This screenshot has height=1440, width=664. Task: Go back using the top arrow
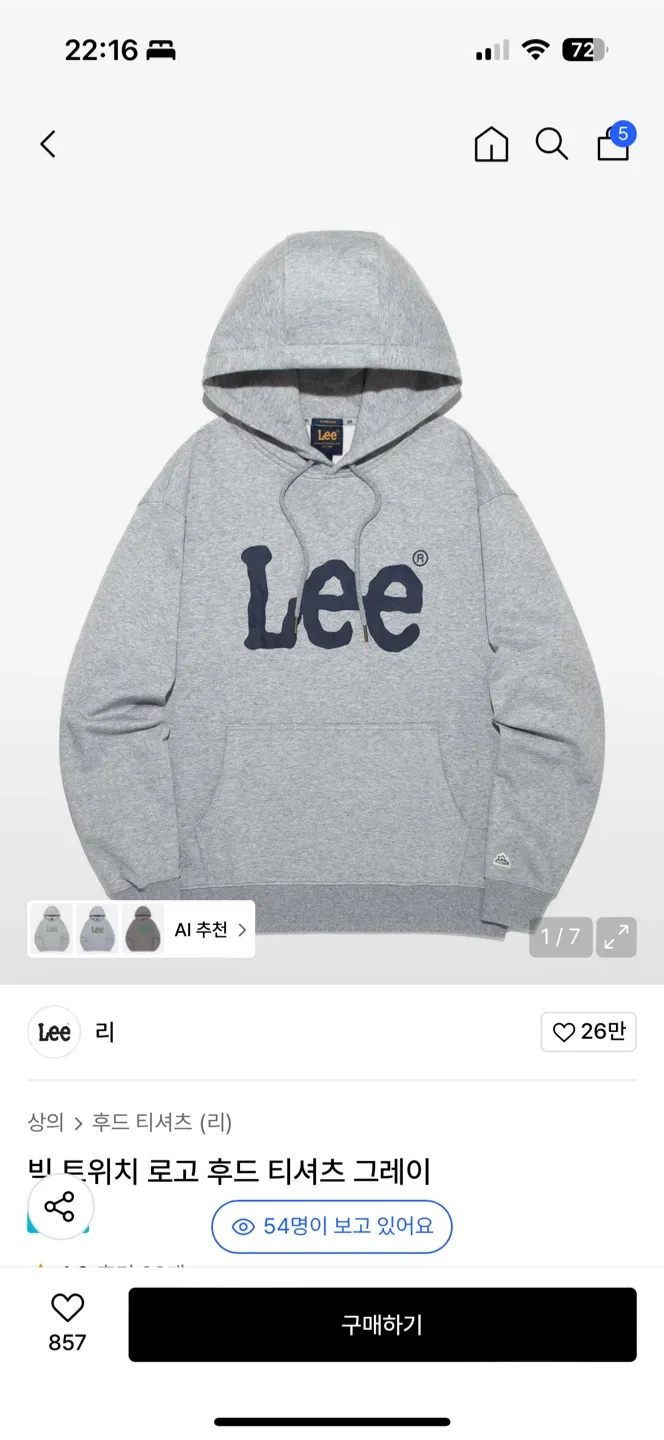click(48, 144)
